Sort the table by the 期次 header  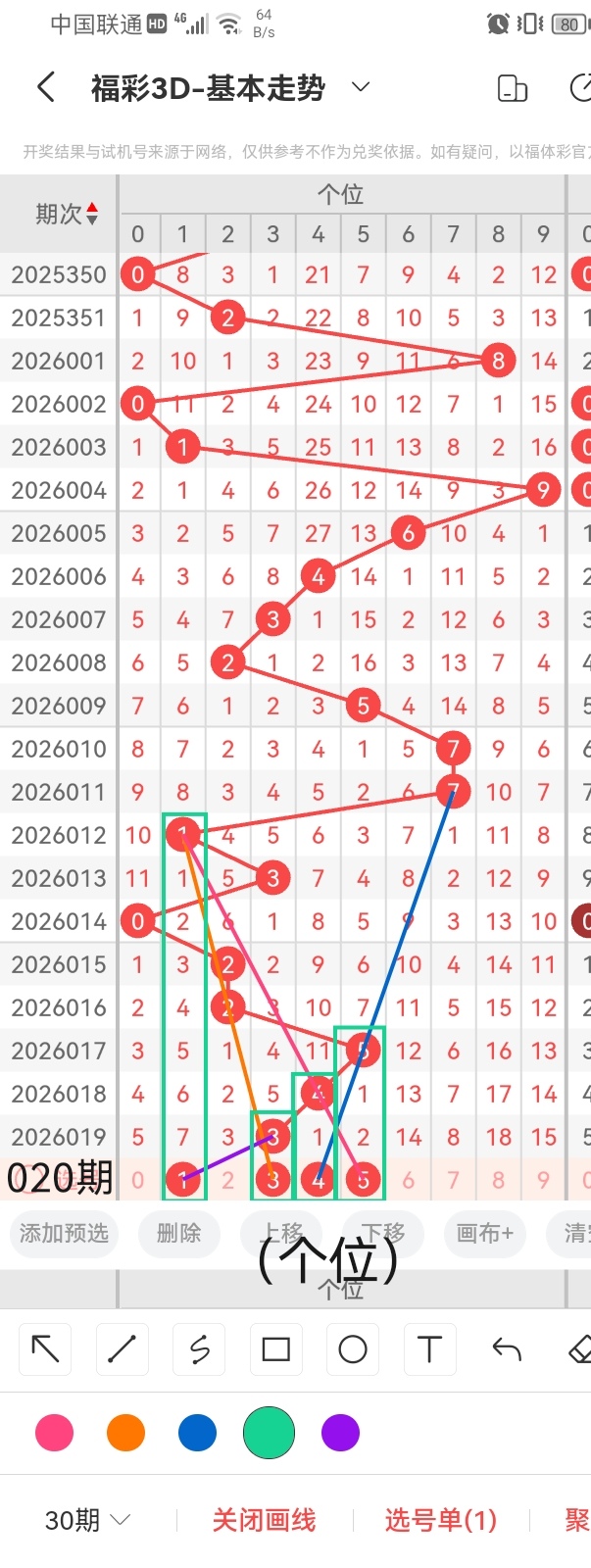pos(67,214)
